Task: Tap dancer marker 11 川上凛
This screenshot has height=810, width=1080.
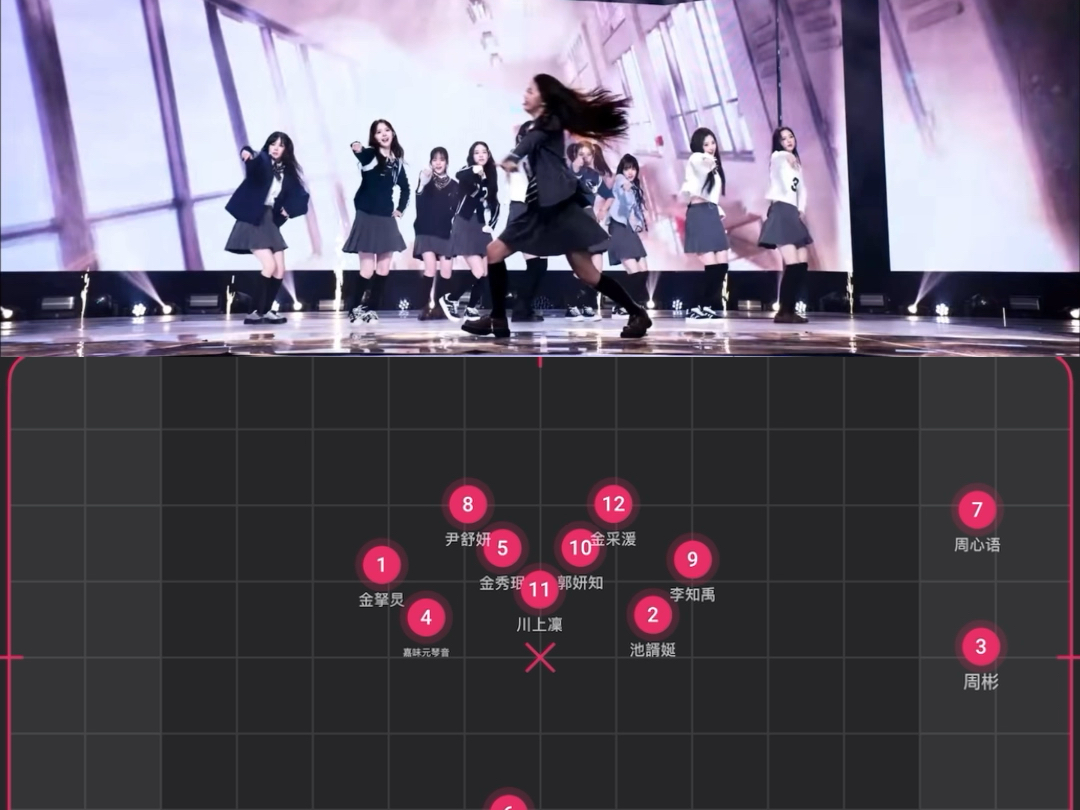Action: [x=540, y=590]
